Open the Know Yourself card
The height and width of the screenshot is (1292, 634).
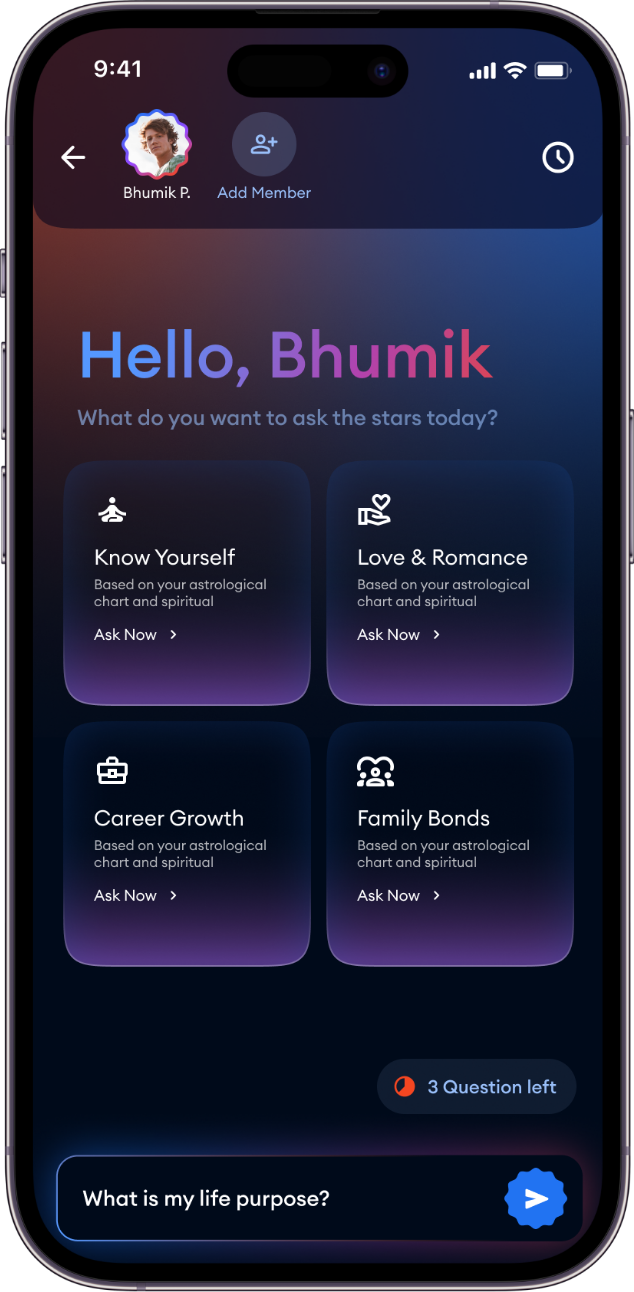coord(187,583)
